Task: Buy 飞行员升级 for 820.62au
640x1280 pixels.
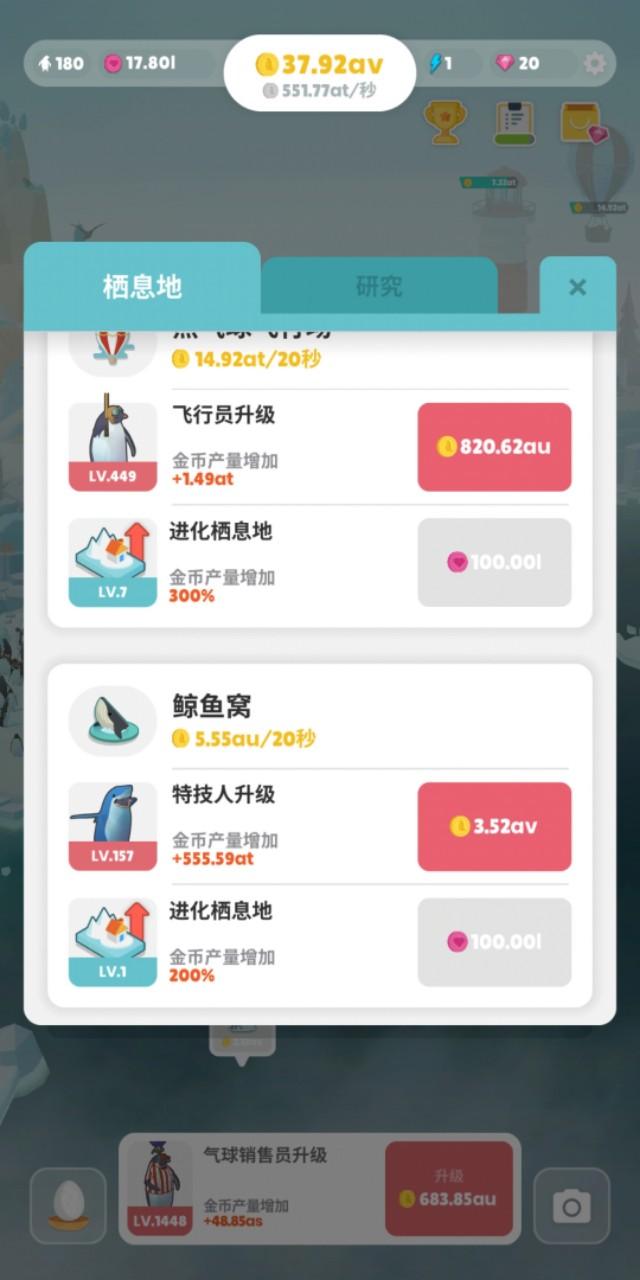Action: click(494, 447)
